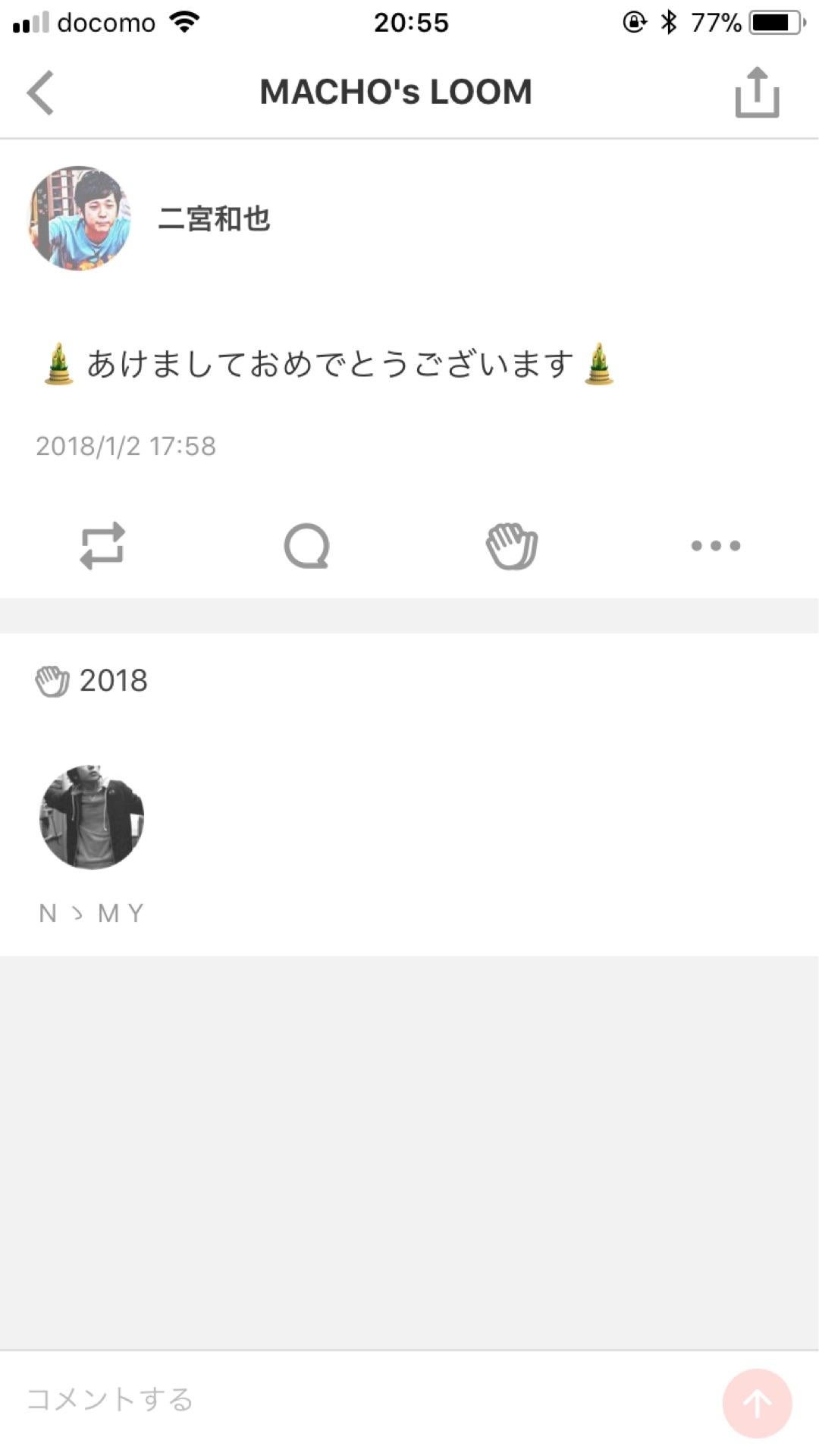Tap the share/export icon in the top bar
Screen dimensions: 819x1456
pos(755,93)
